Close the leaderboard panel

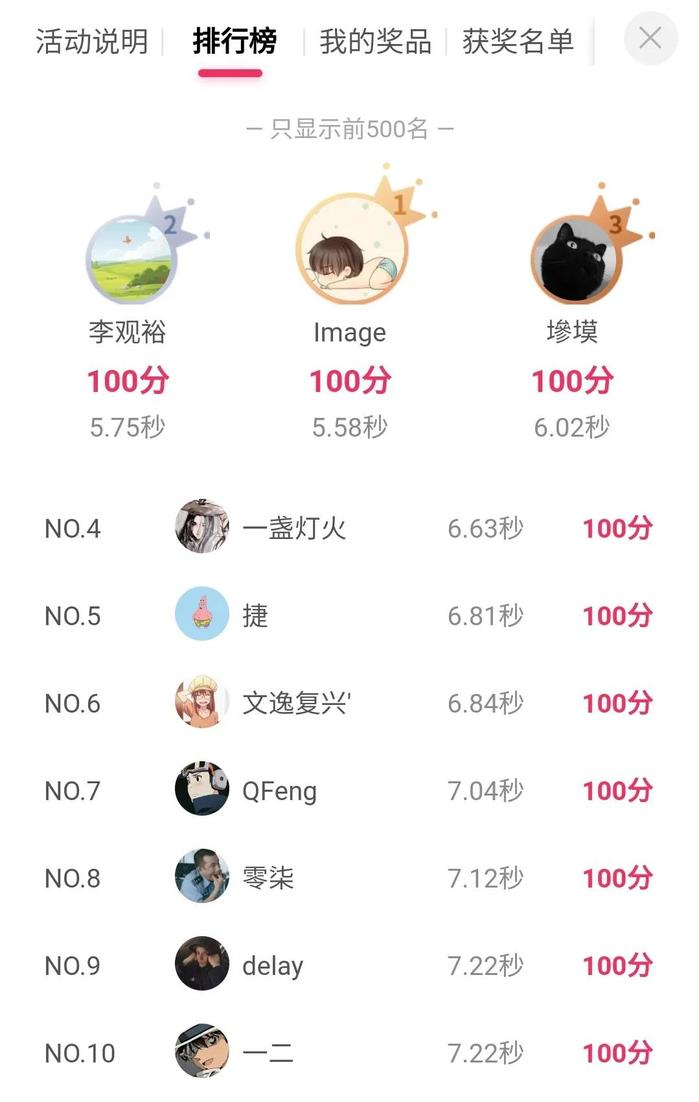click(x=650, y=39)
